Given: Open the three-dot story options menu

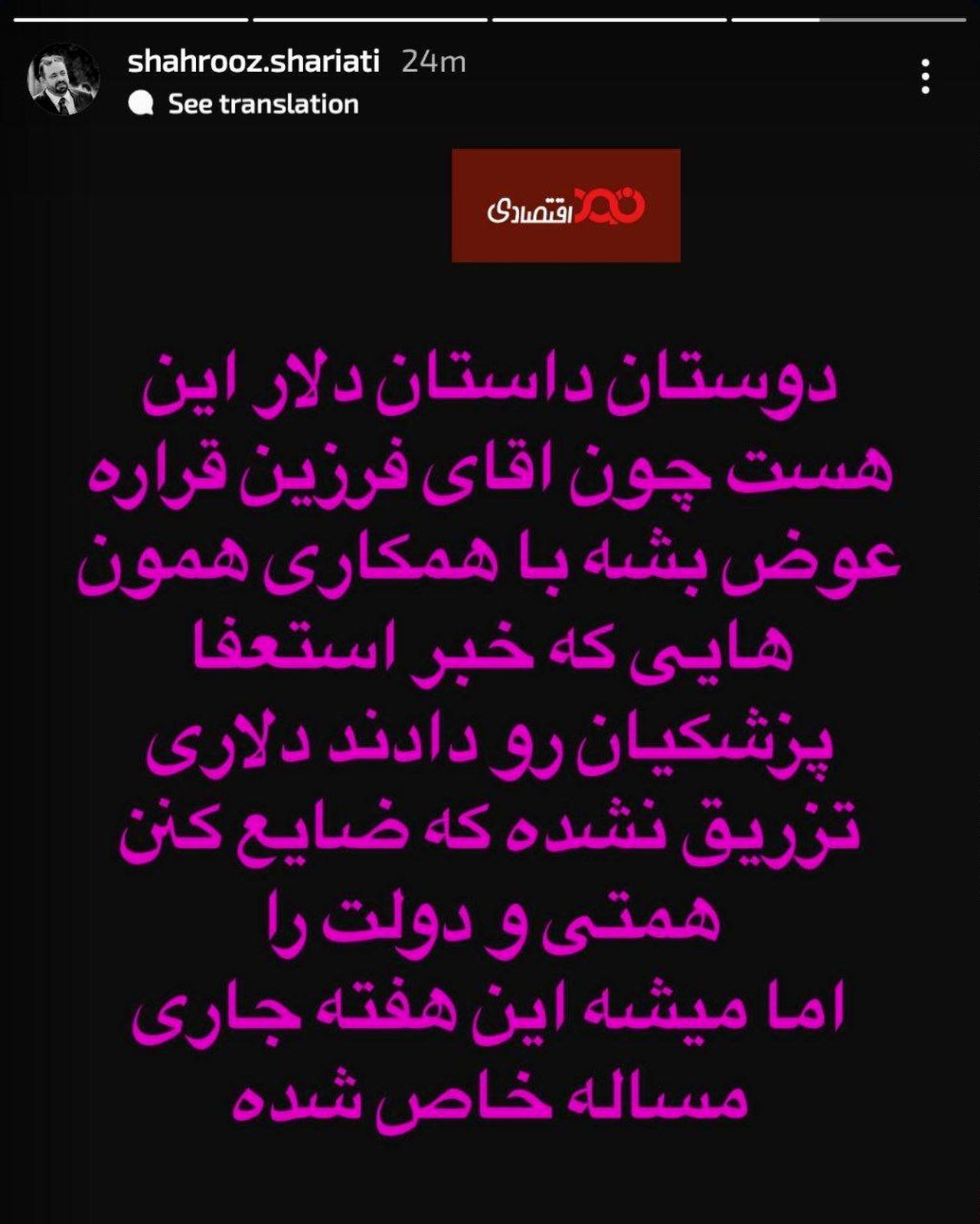Looking at the screenshot, I should point(925,77).
